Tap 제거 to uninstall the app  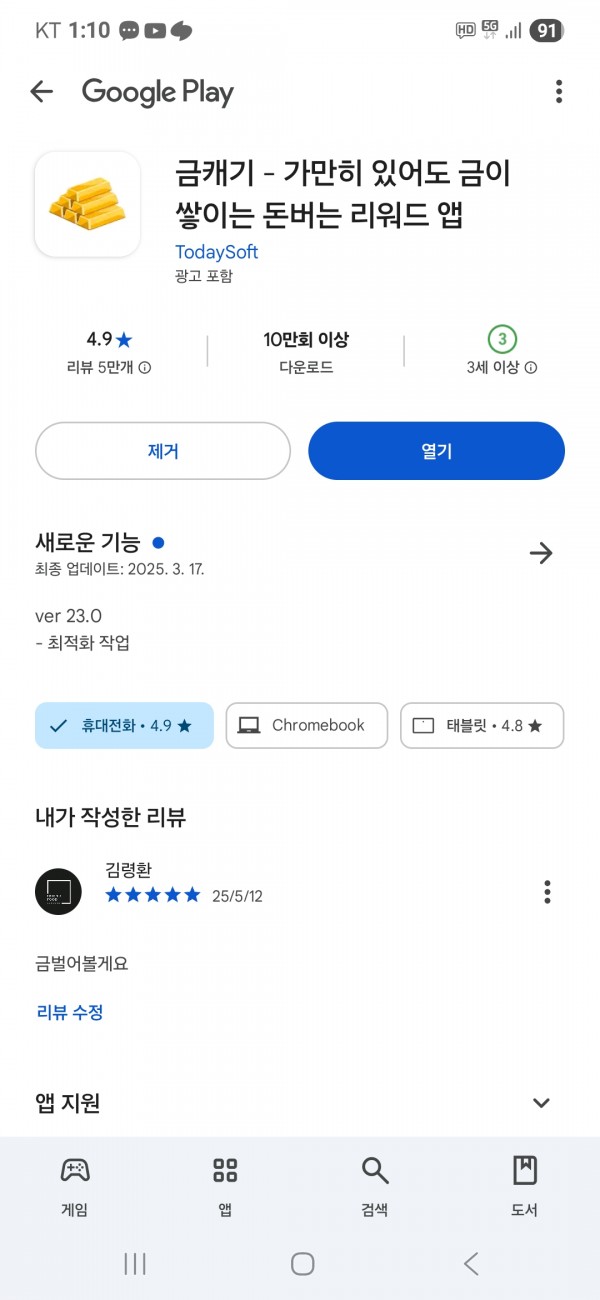[163, 451]
